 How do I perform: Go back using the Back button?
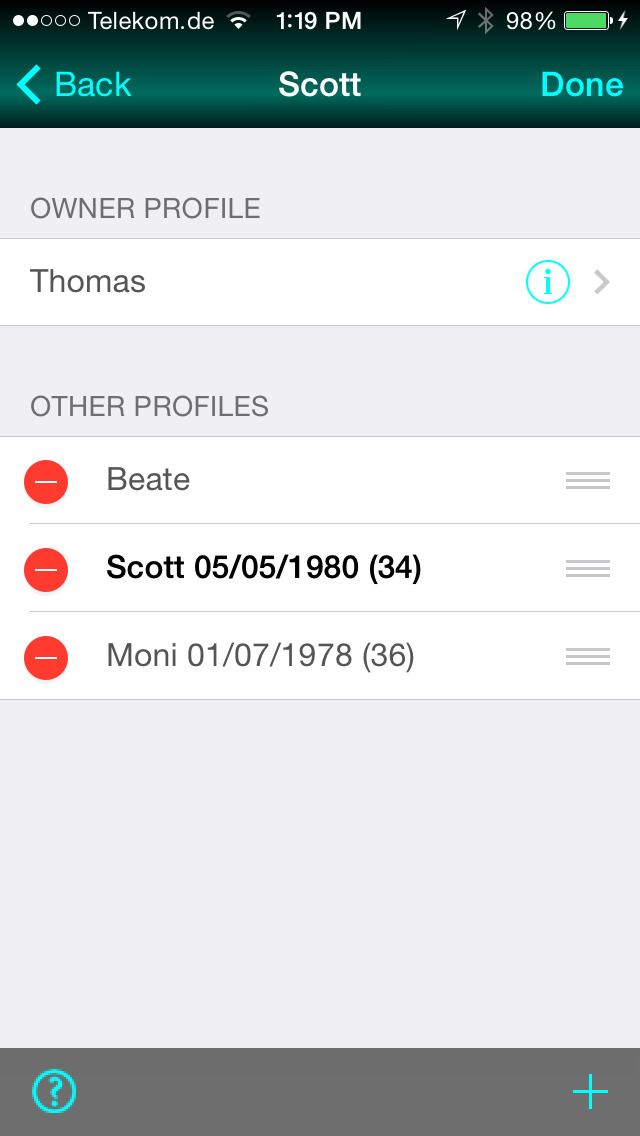(x=74, y=85)
